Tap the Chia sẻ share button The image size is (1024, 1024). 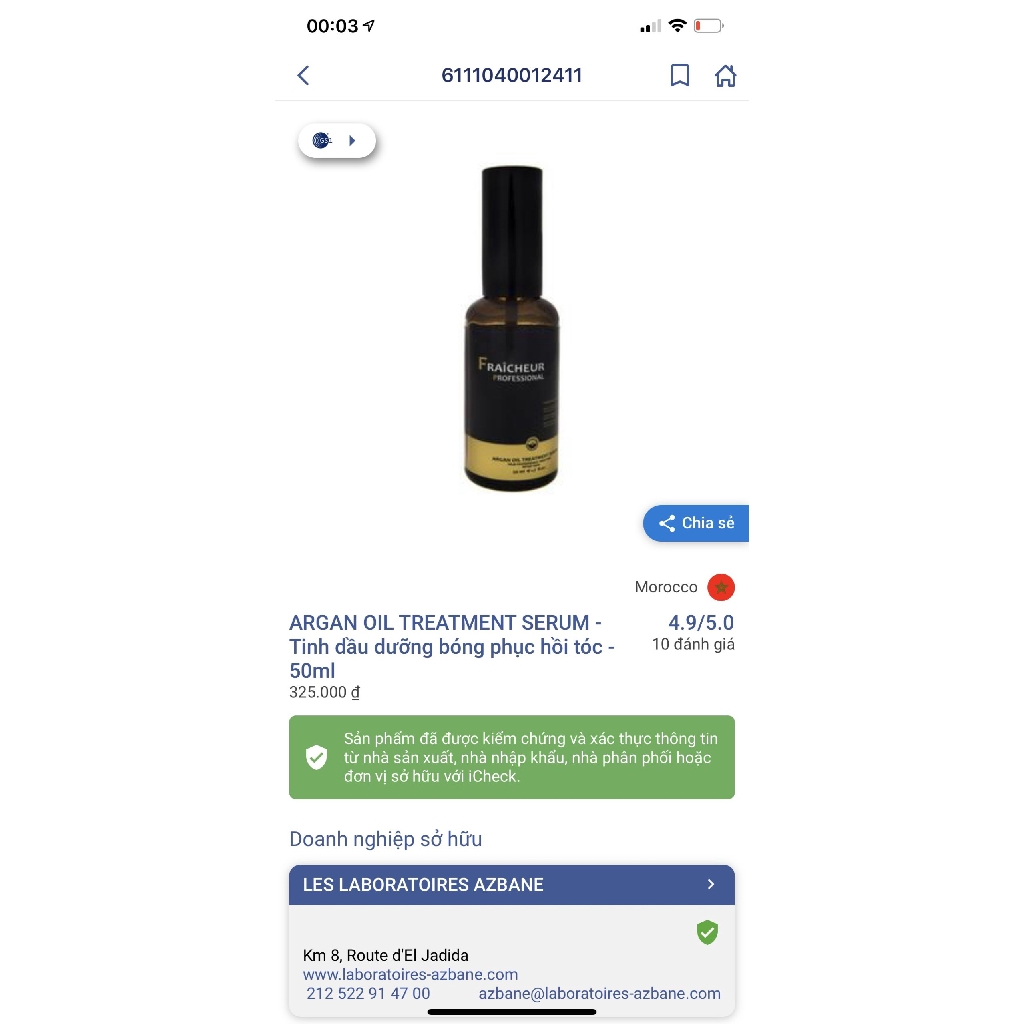696,523
